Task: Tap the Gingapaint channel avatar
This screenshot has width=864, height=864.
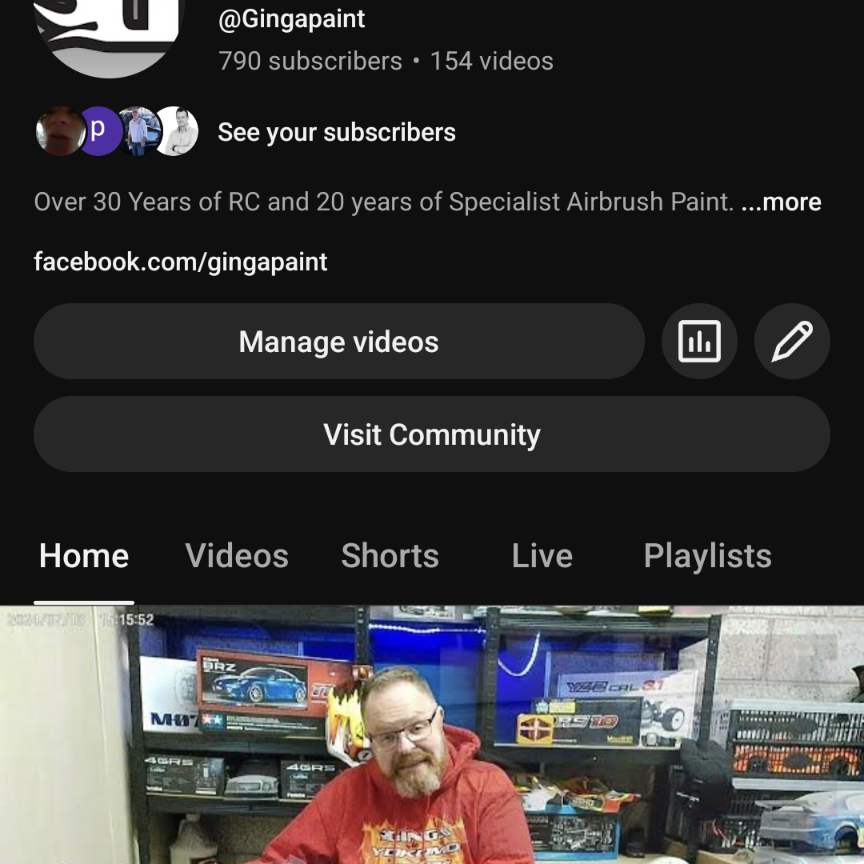Action: (110, 30)
